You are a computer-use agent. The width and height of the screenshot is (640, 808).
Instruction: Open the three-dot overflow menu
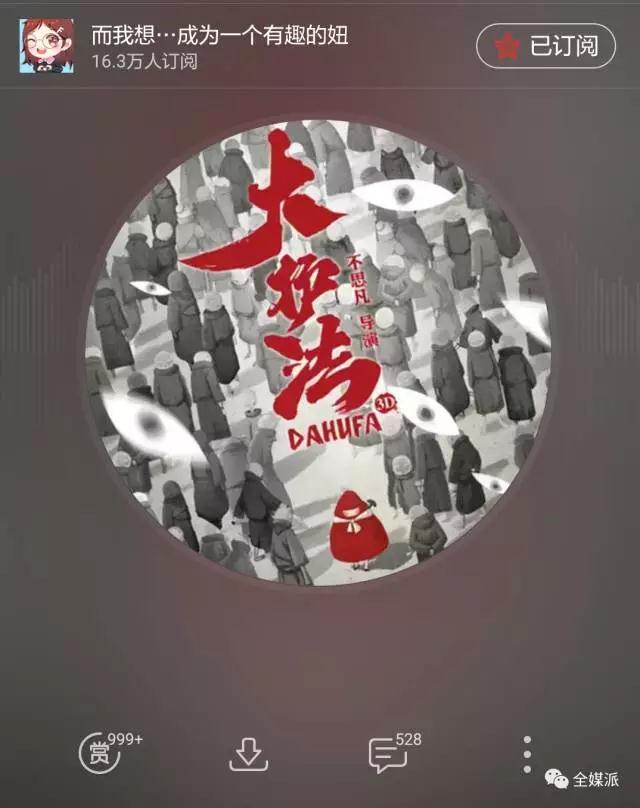click(528, 755)
